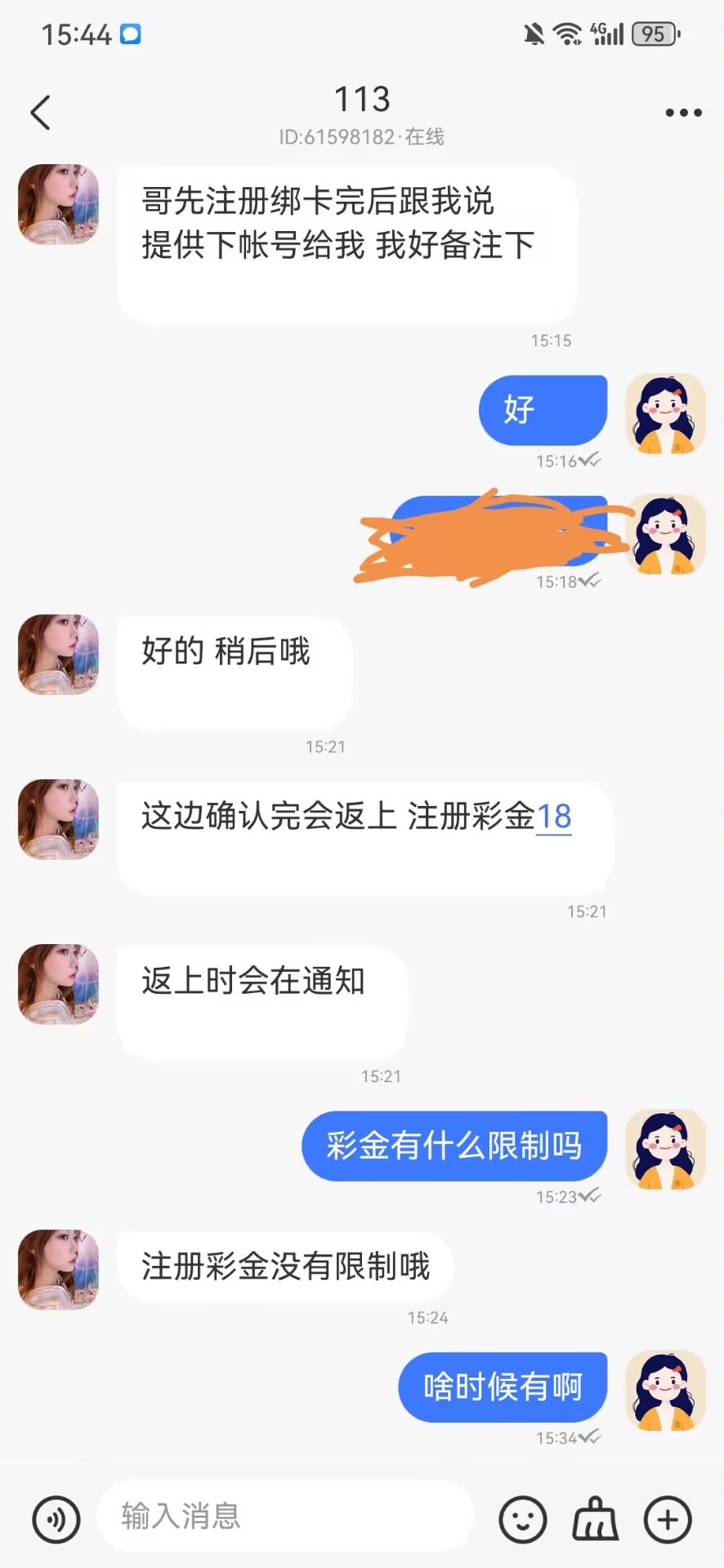Screen dimensions: 724x1568
Task: Switch to voice message input
Action: [56, 1520]
